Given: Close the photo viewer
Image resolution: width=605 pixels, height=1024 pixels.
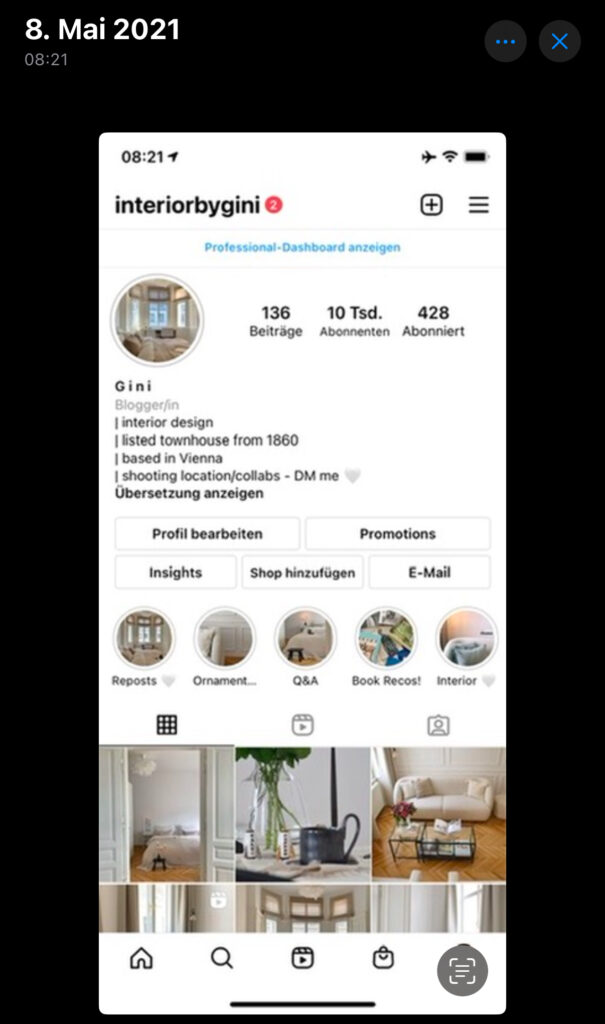Looking at the screenshot, I should click(x=560, y=42).
